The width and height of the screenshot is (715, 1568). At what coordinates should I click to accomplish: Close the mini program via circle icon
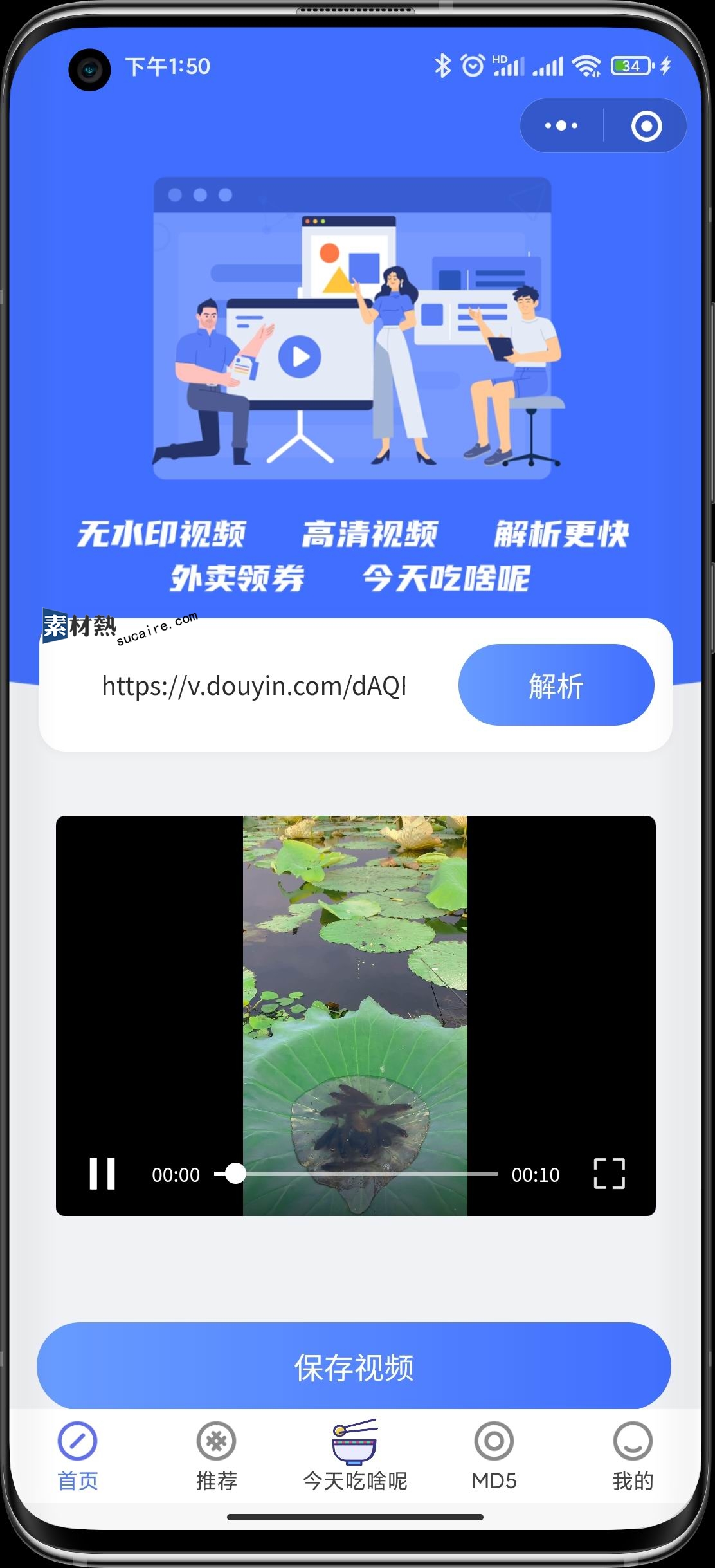pos(646,125)
